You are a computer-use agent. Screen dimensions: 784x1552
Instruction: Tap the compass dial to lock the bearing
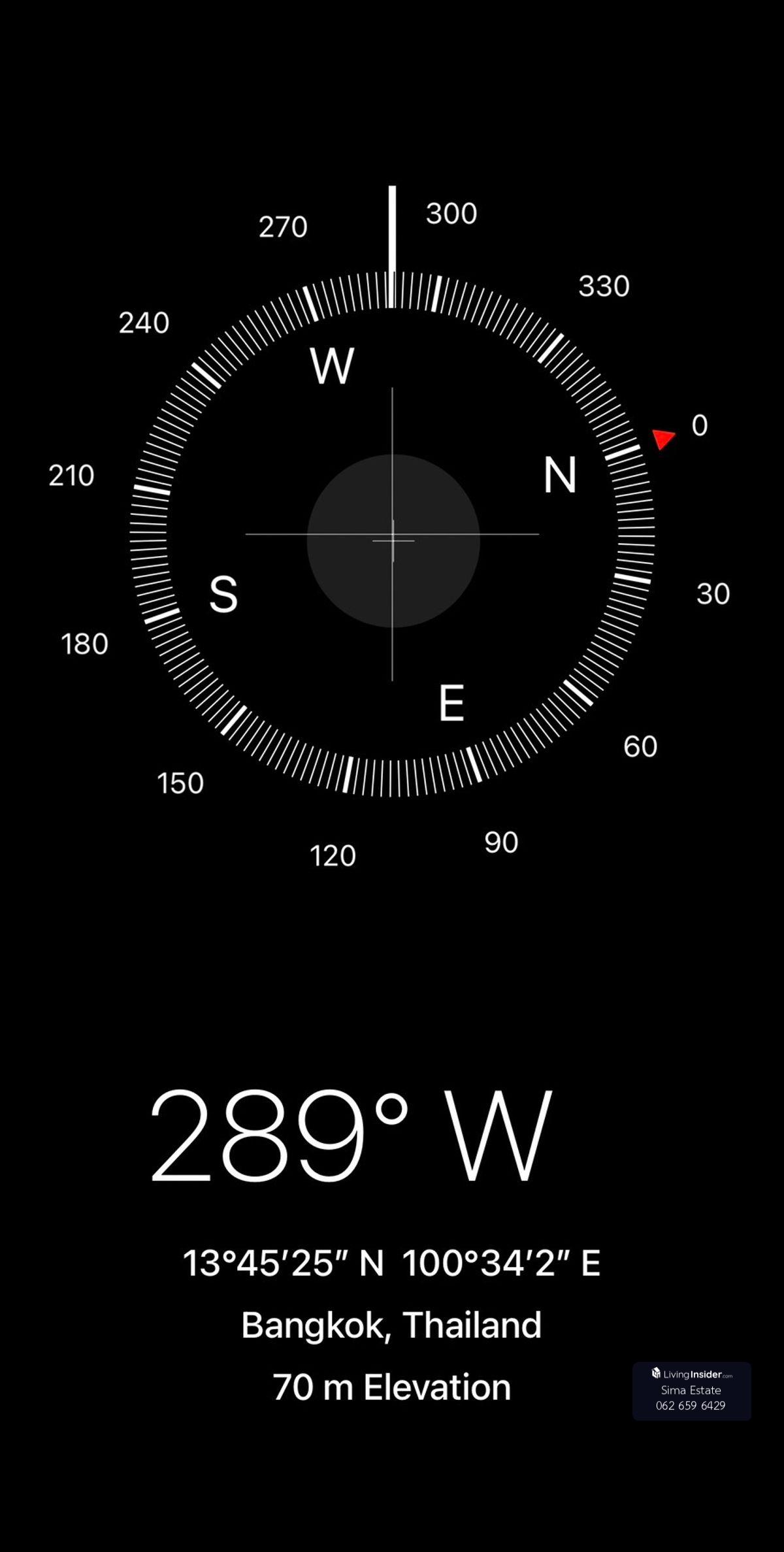coord(392,535)
